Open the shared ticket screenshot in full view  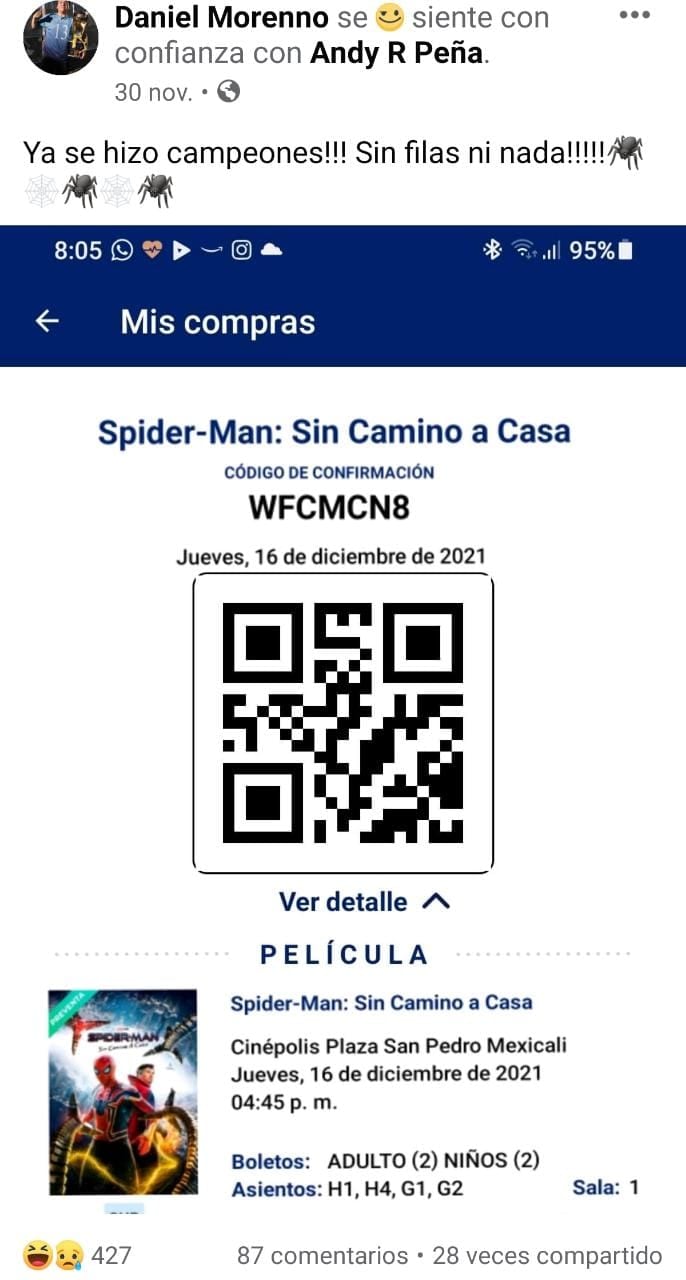pyautogui.click(x=343, y=720)
